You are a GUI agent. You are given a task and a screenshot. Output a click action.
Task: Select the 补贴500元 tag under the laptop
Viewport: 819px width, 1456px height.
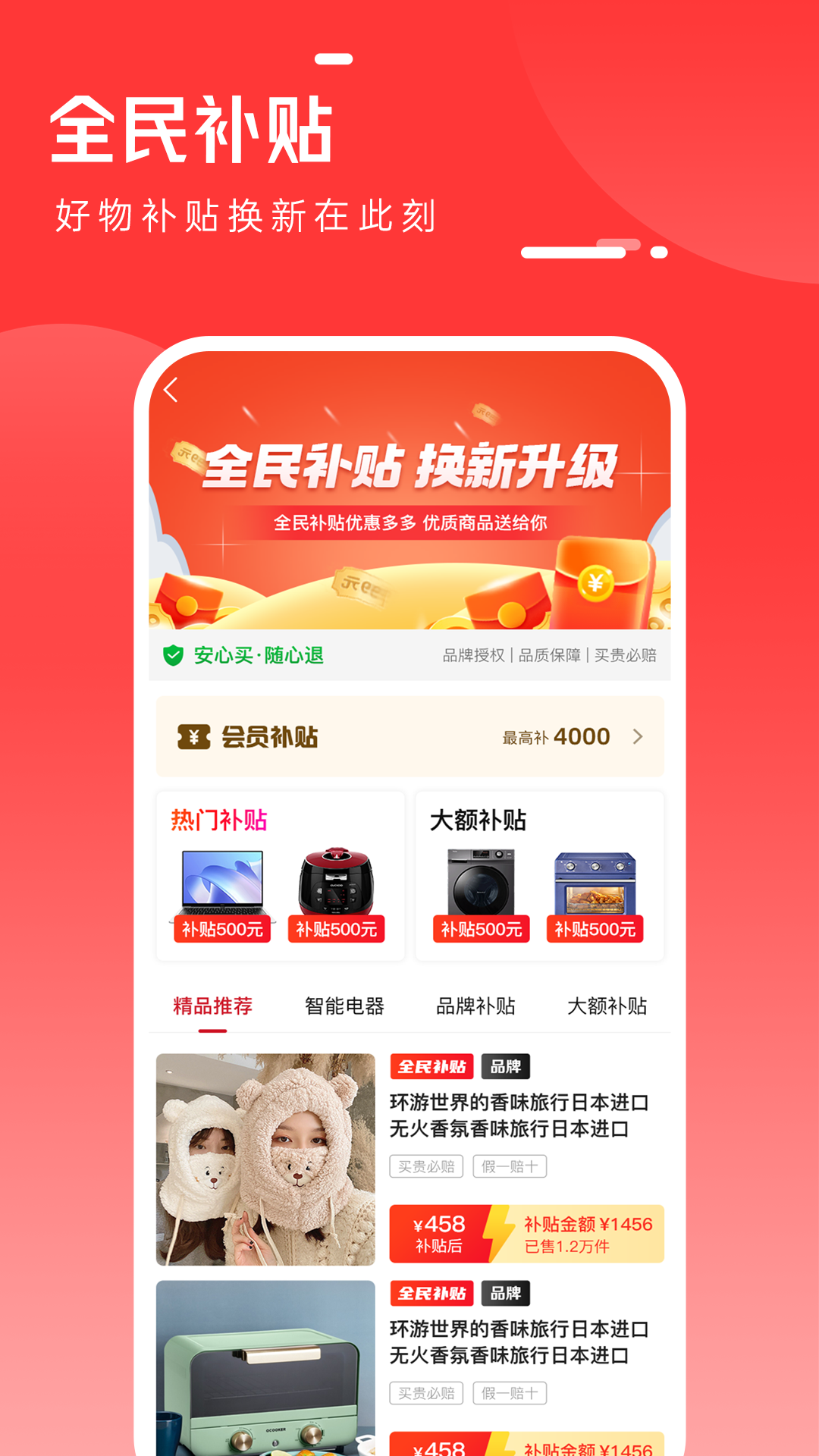[x=222, y=929]
